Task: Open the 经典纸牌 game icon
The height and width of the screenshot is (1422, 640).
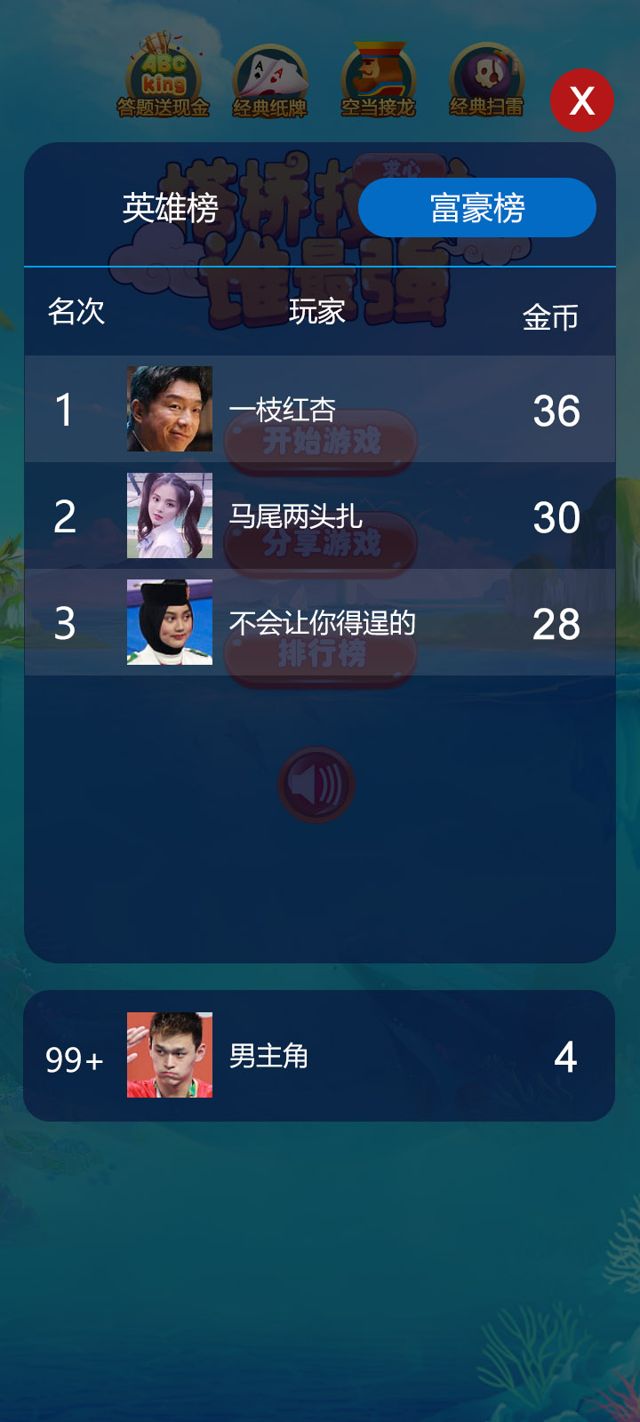Action: click(270, 80)
